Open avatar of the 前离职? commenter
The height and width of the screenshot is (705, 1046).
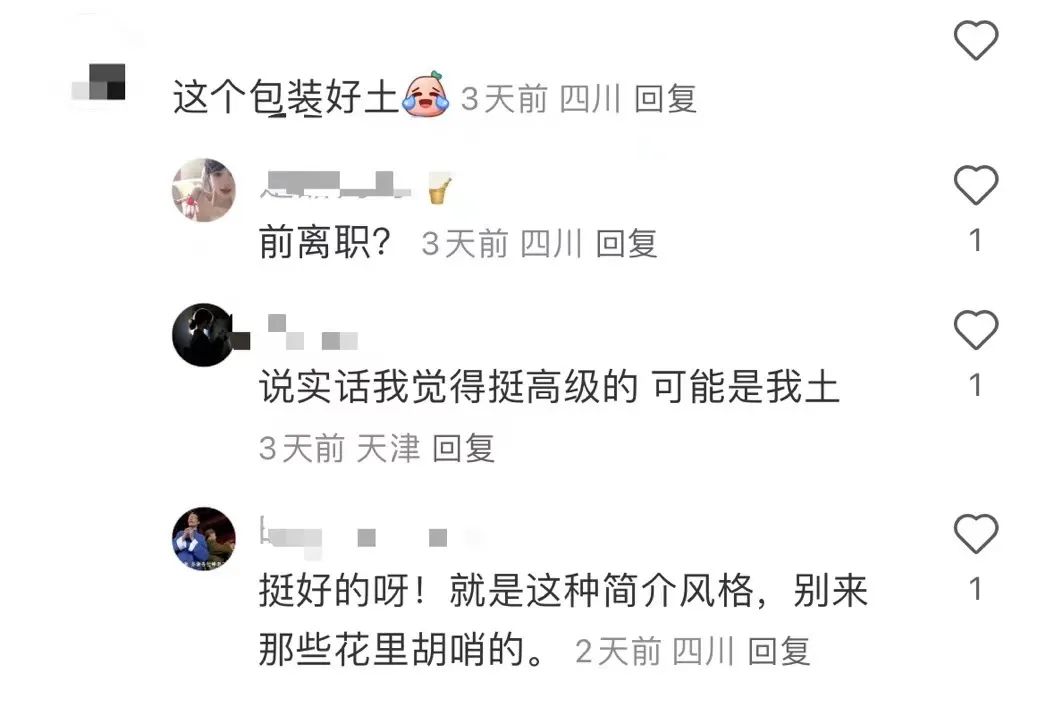[x=204, y=190]
